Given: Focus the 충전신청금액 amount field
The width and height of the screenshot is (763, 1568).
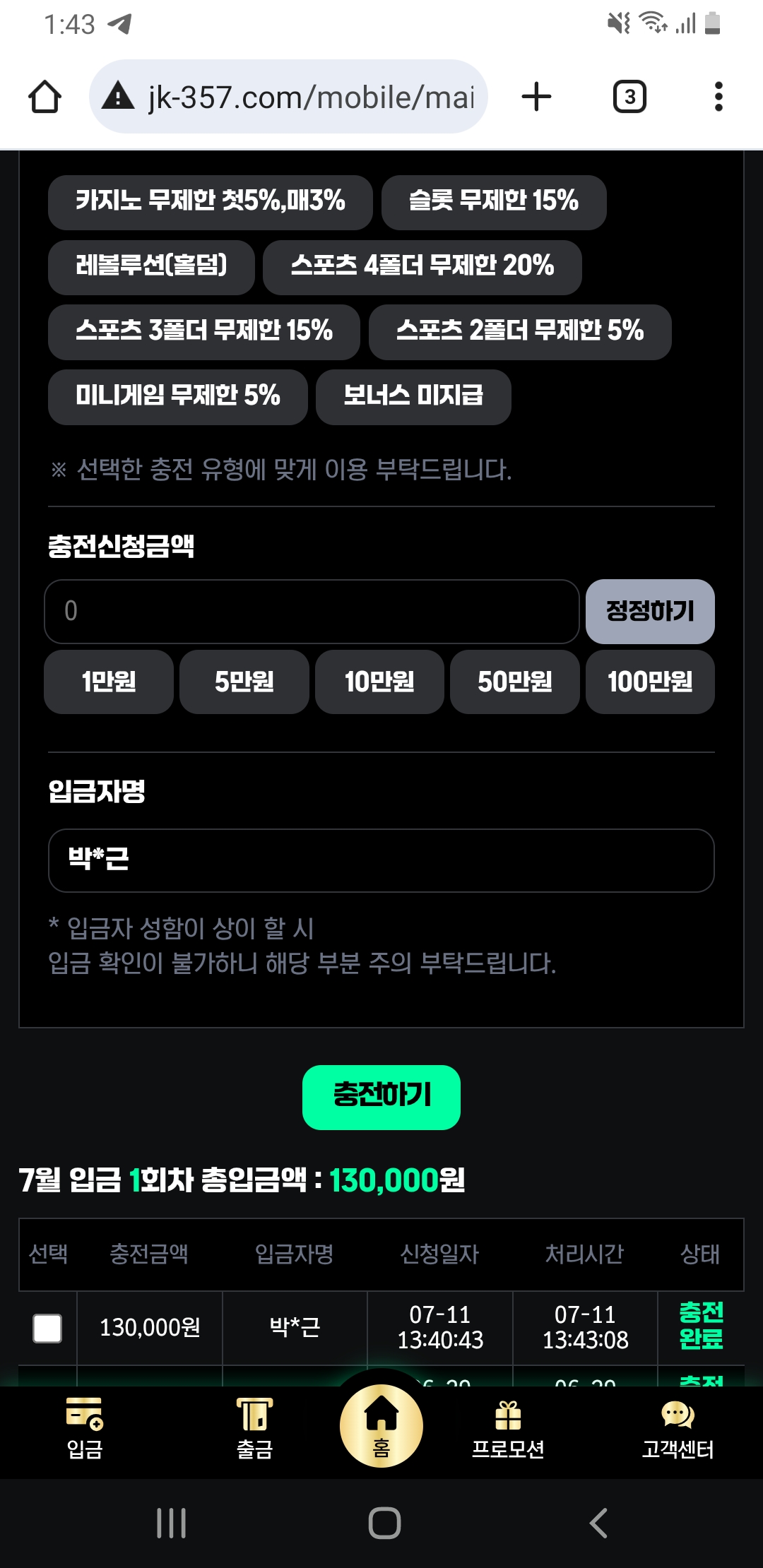Looking at the screenshot, I should [x=311, y=611].
